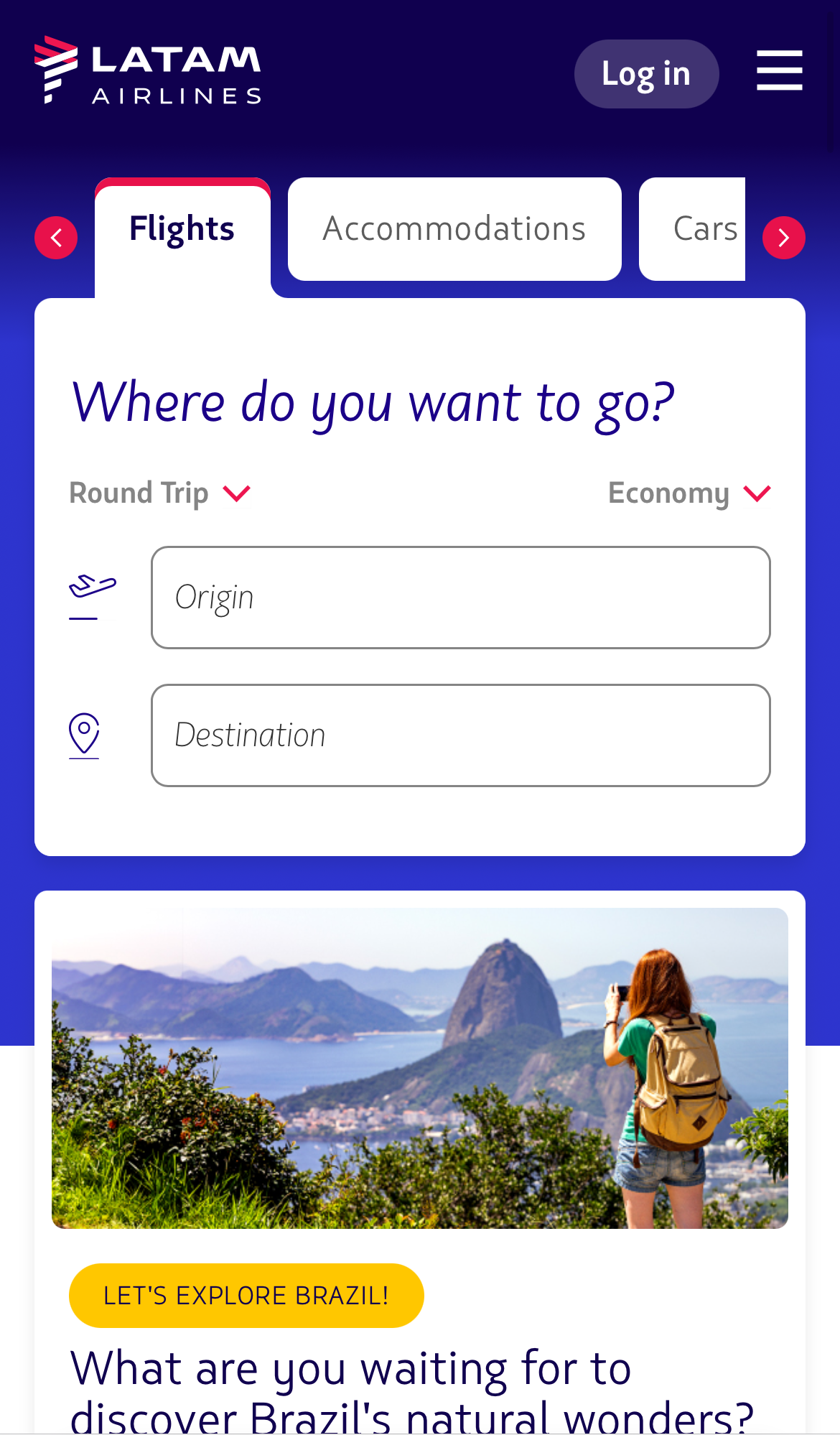Show previous tabs with left arrow
The image size is (840, 1435).
56,238
